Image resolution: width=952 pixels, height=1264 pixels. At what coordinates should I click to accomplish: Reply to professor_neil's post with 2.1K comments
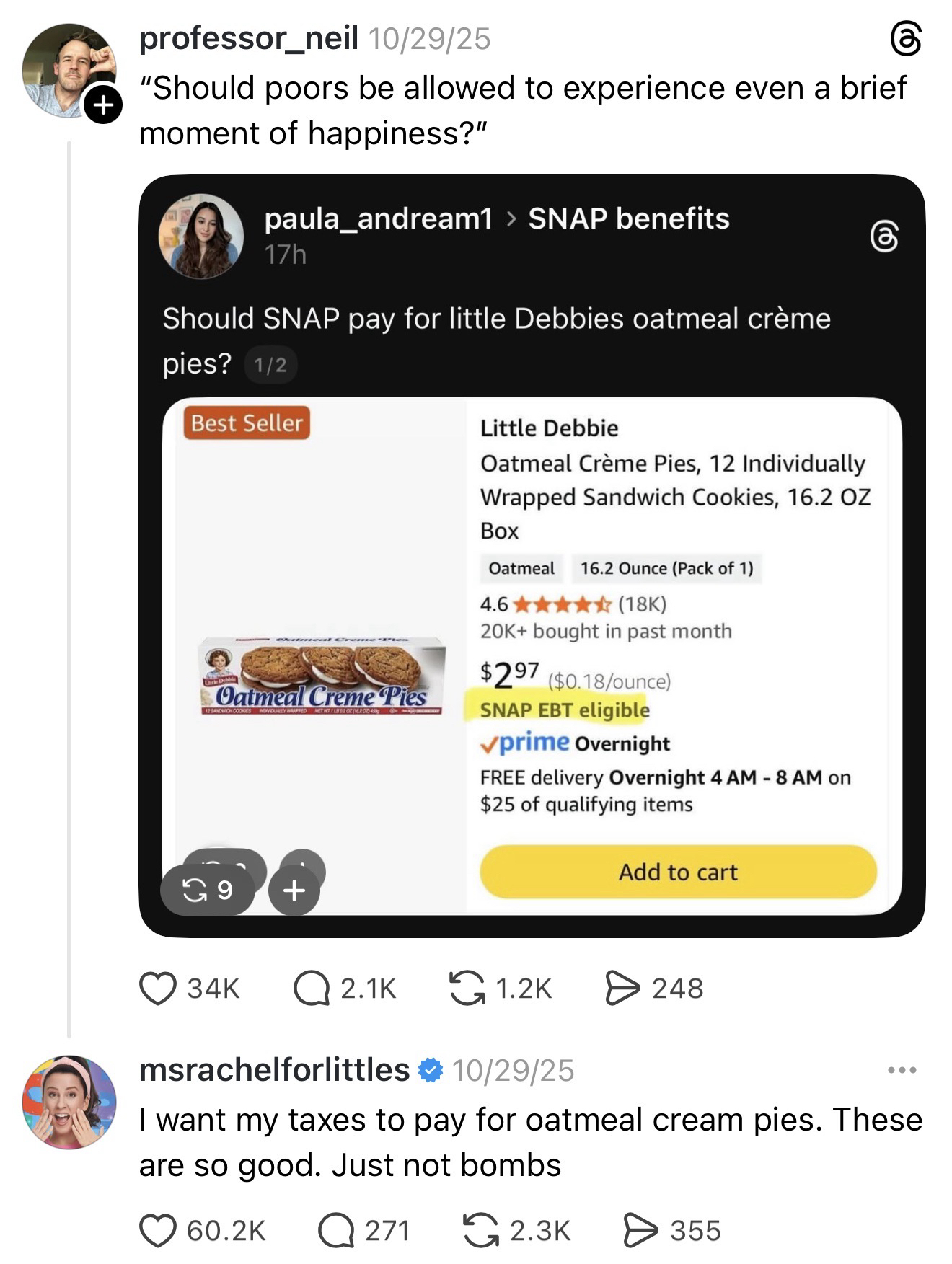click(x=312, y=989)
